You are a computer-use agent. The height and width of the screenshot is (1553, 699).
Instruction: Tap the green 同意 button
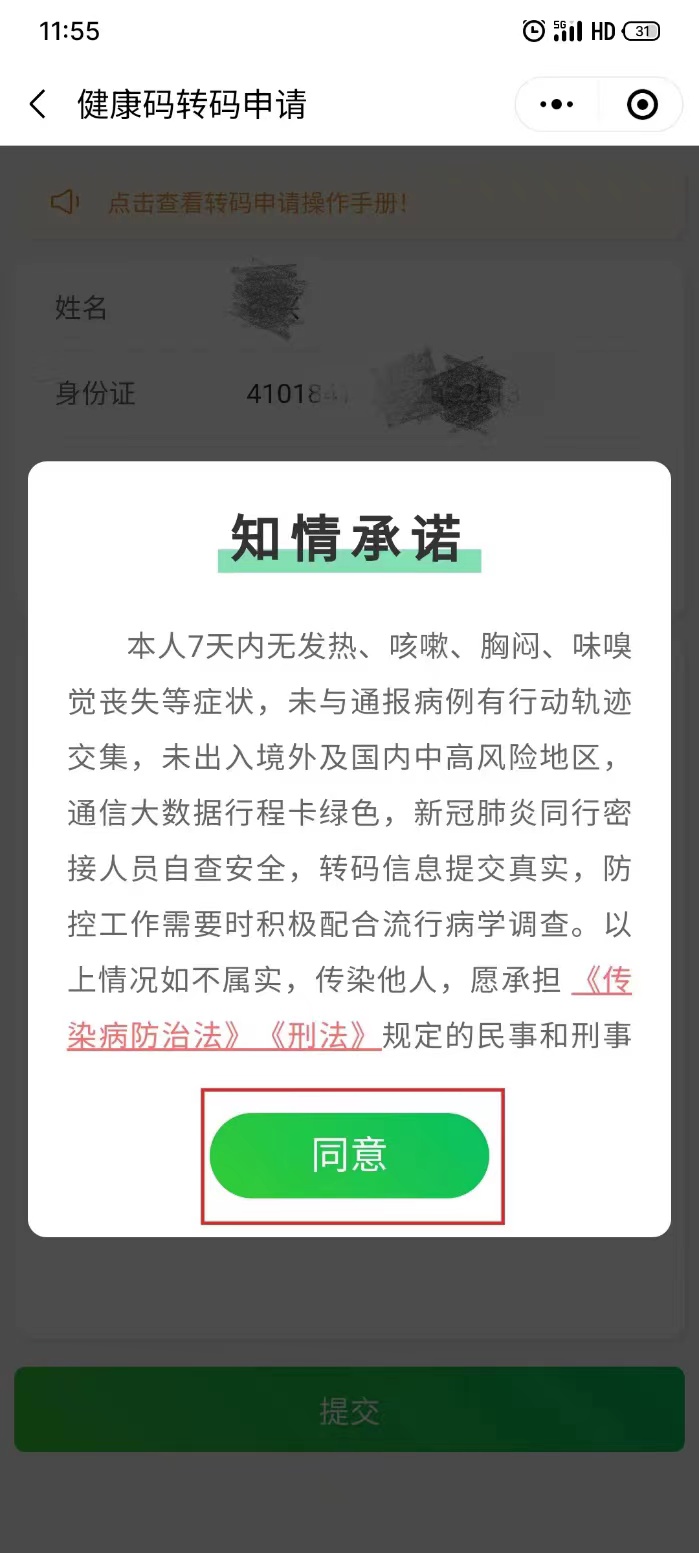pos(349,1155)
